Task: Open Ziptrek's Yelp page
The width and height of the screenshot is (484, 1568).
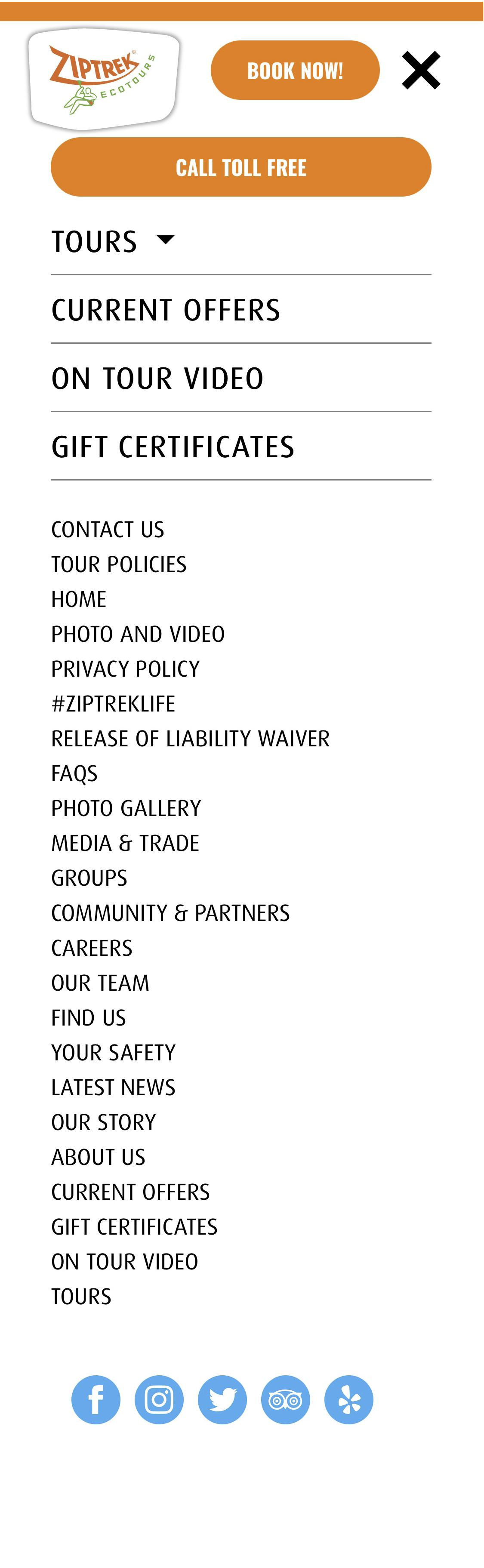Action: [x=349, y=1399]
